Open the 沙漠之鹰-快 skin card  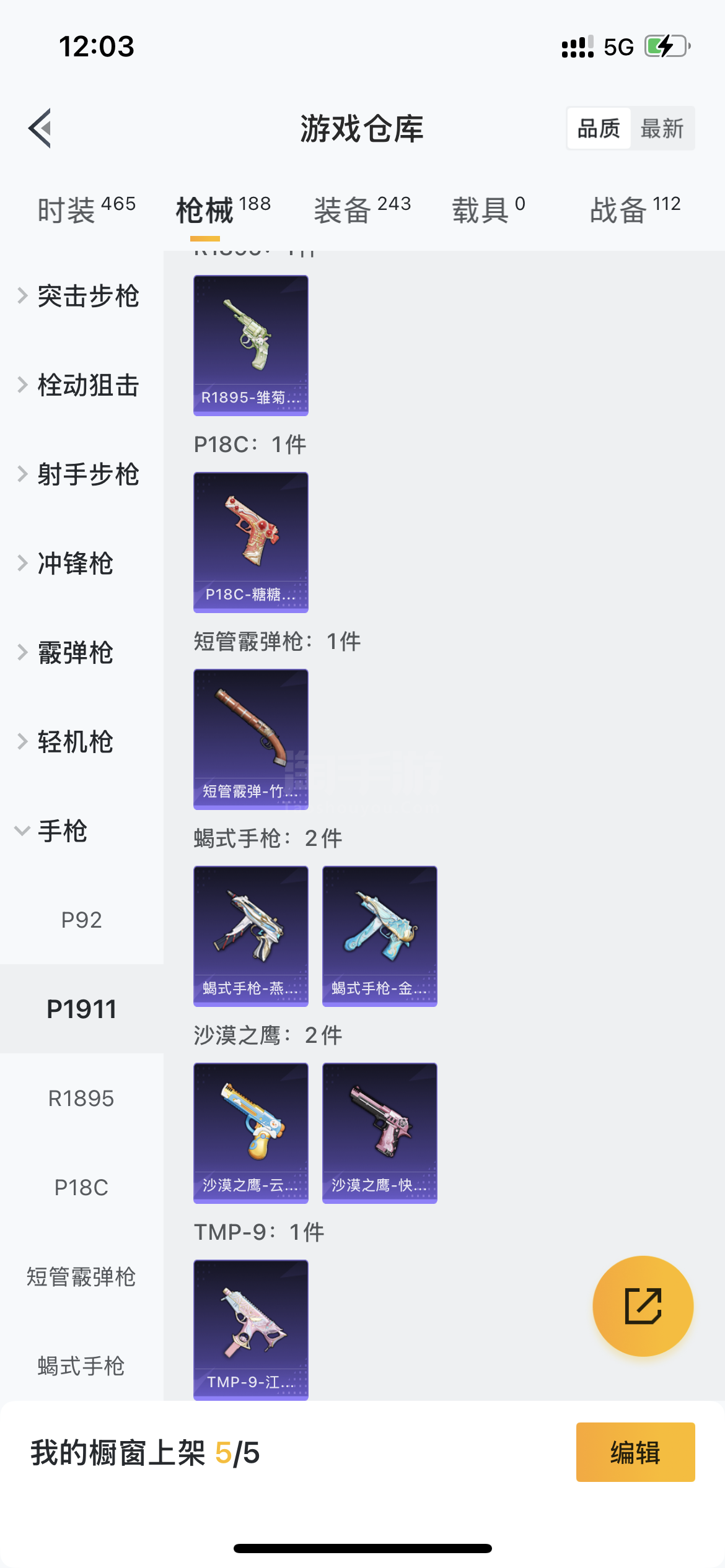click(x=380, y=1133)
